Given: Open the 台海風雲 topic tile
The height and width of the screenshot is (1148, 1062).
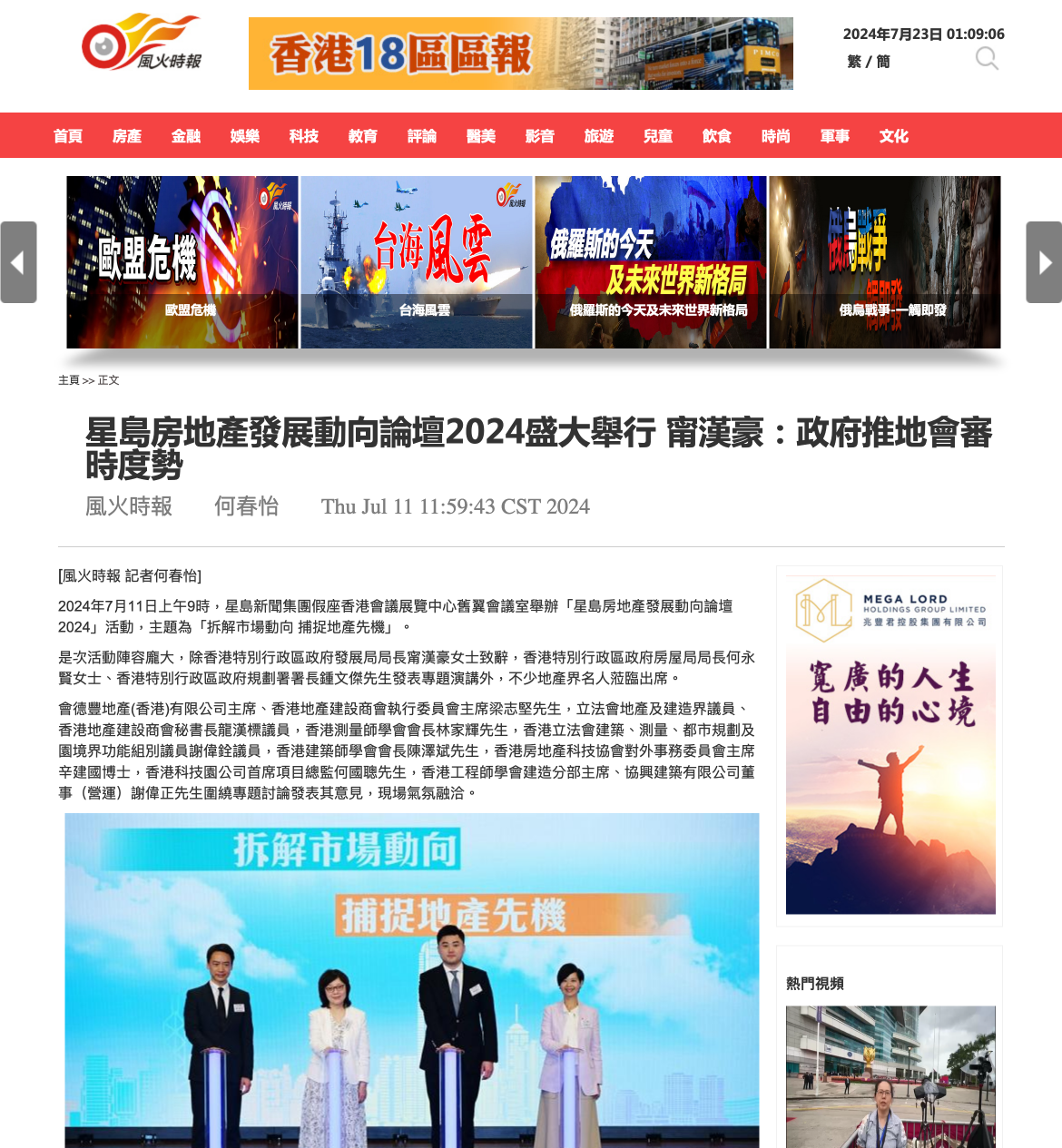Looking at the screenshot, I should pos(417,262).
